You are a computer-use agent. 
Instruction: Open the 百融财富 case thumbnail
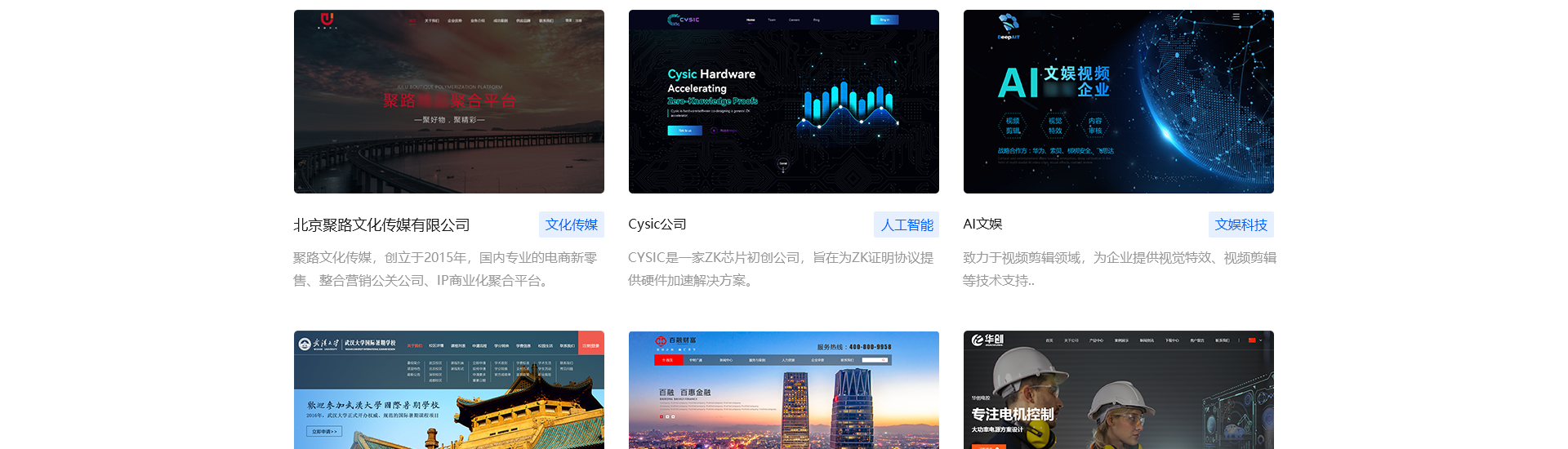(x=783, y=390)
